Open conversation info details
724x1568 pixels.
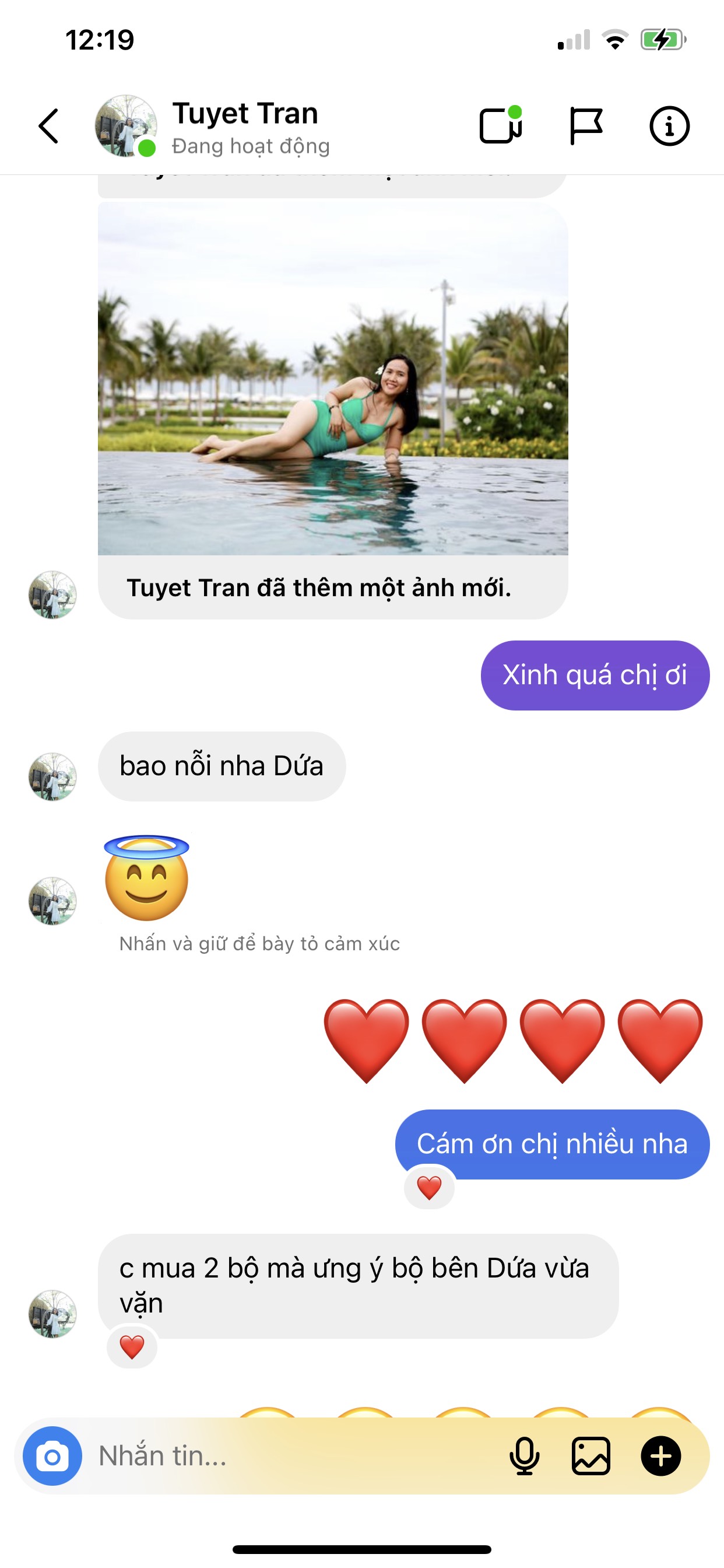pyautogui.click(x=669, y=126)
